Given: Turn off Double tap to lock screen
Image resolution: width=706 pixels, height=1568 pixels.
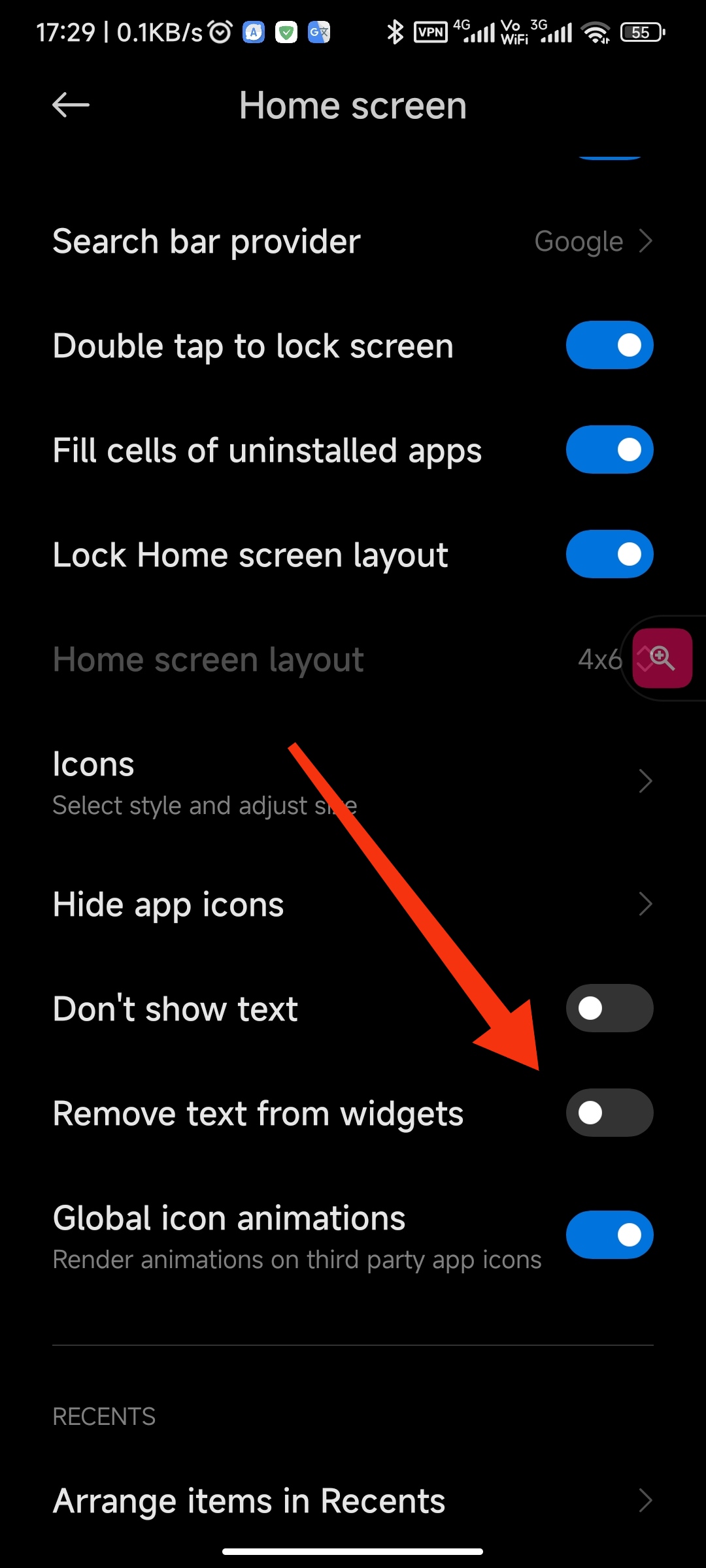Looking at the screenshot, I should pyautogui.click(x=609, y=345).
